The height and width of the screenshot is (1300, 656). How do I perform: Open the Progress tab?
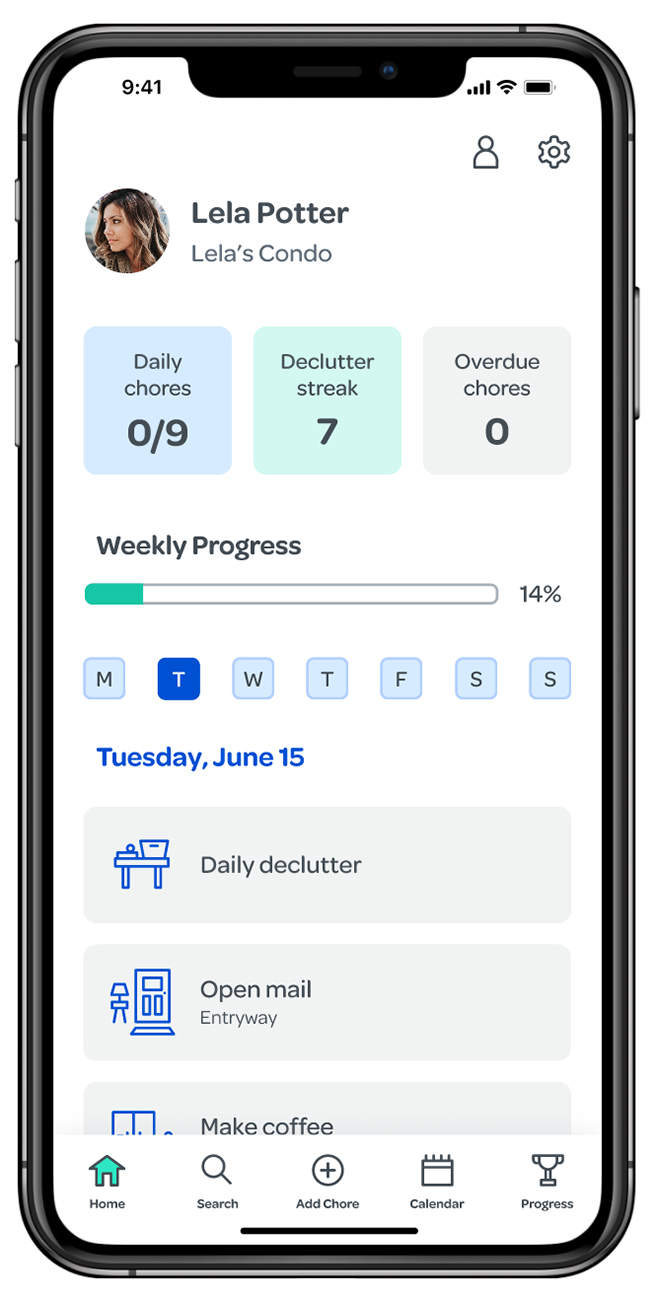(547, 1182)
